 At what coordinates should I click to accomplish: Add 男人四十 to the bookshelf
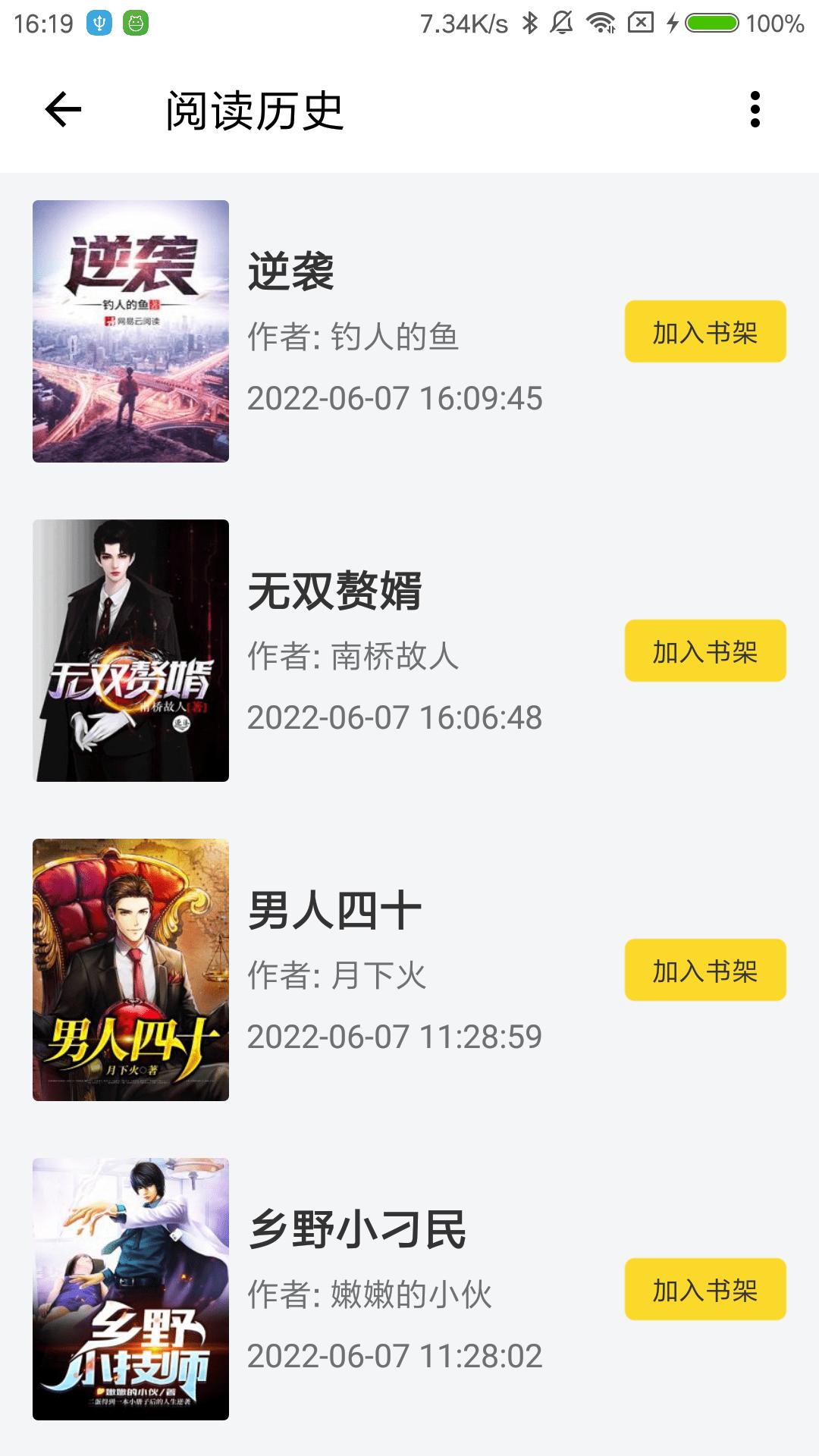pyautogui.click(x=705, y=969)
